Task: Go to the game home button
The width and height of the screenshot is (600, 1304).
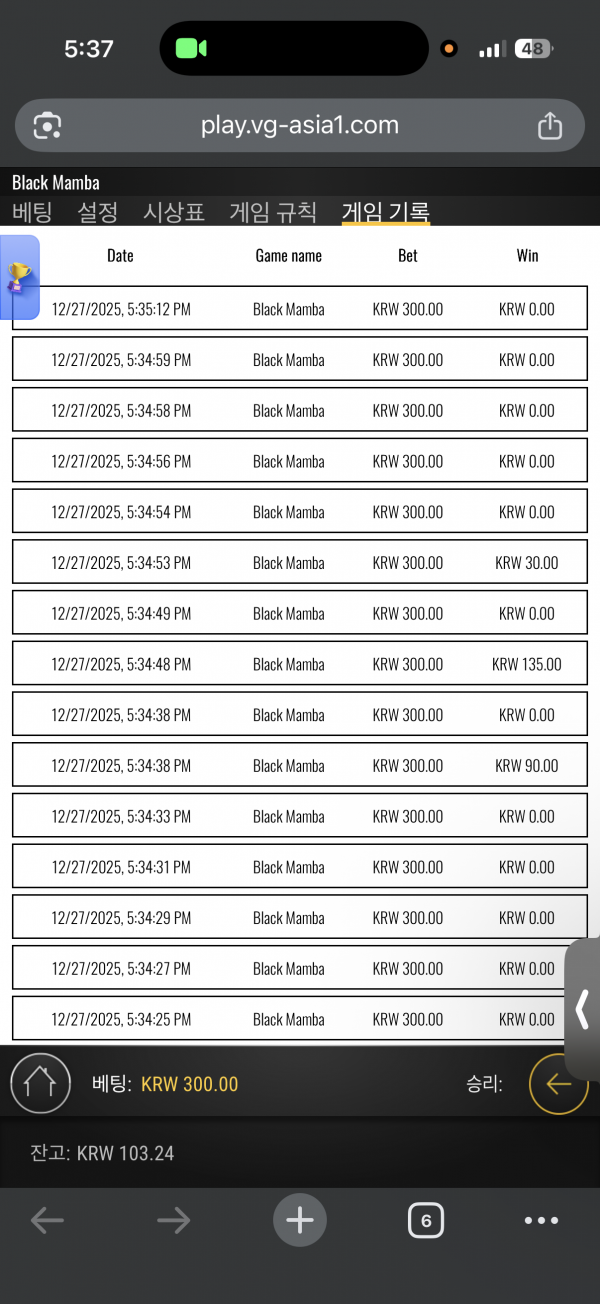Action: pyautogui.click(x=40, y=1084)
